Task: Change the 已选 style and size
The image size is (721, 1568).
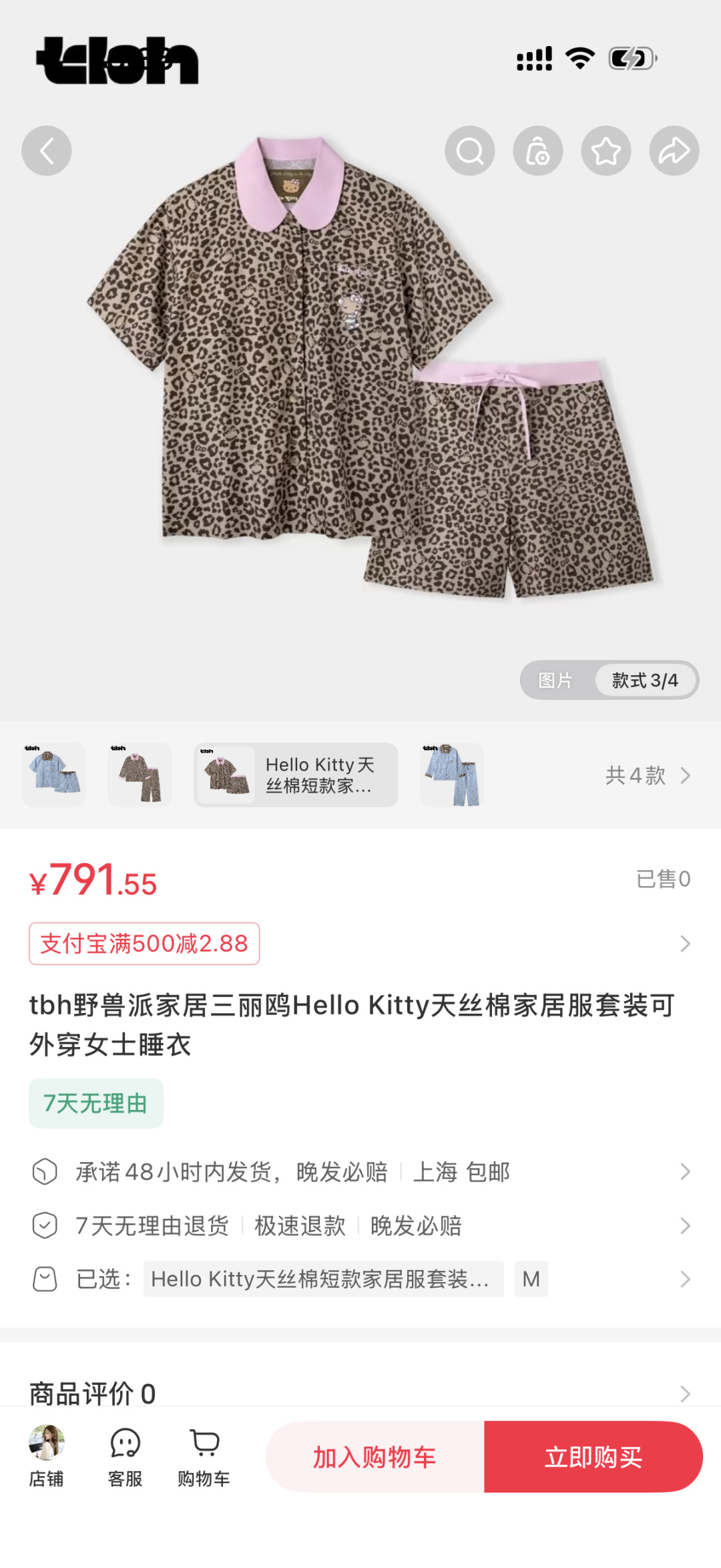Action: [x=360, y=1280]
